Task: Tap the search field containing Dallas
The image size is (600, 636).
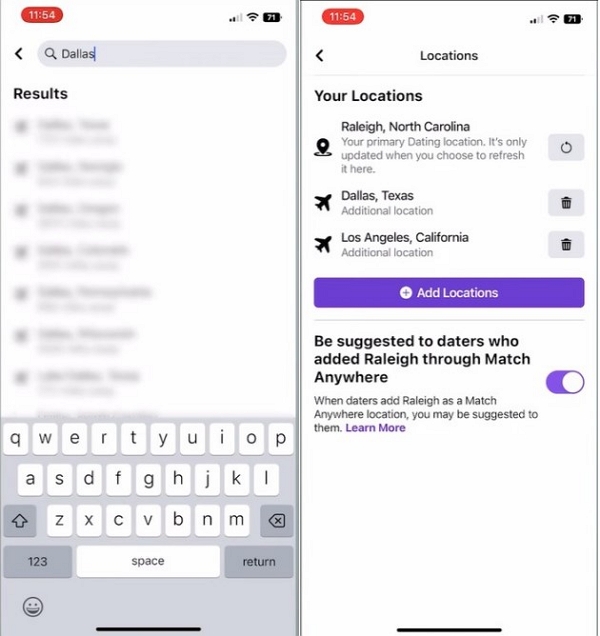Action: point(160,54)
